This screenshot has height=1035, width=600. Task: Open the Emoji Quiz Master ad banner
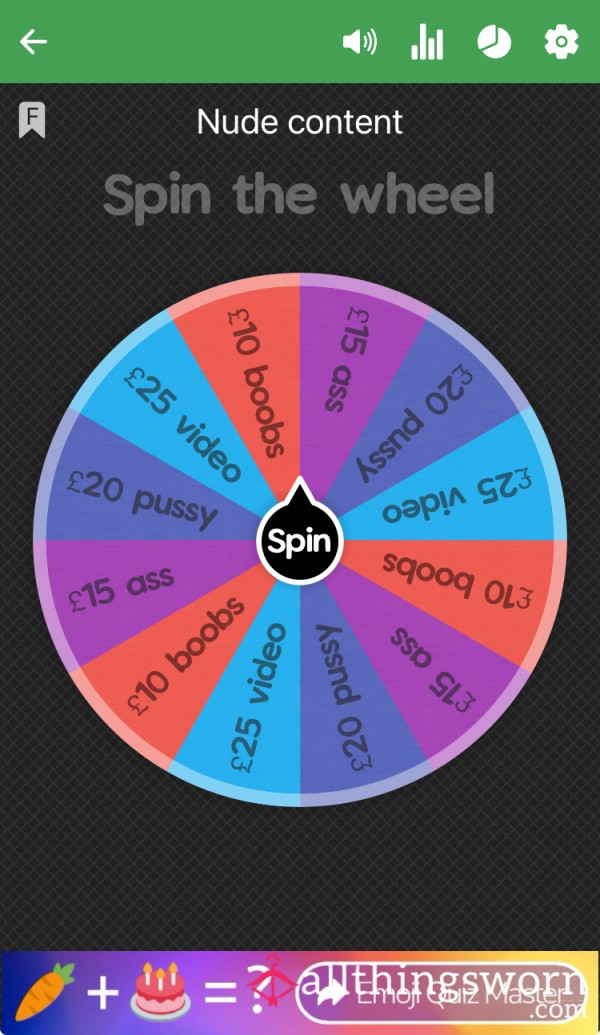click(x=300, y=993)
